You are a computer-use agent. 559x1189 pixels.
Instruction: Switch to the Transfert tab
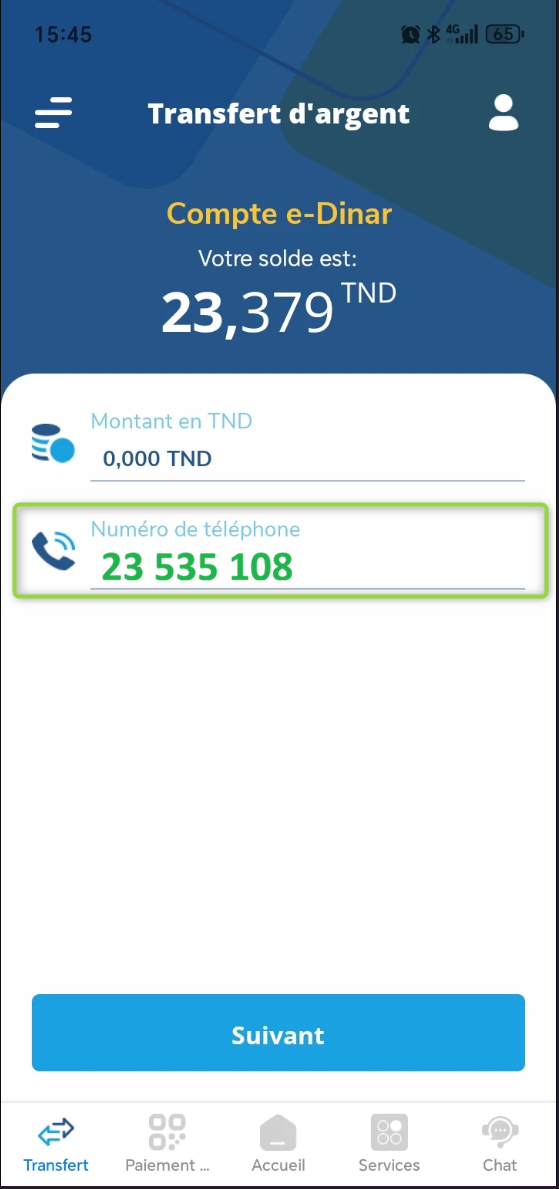pyautogui.click(x=55, y=1145)
